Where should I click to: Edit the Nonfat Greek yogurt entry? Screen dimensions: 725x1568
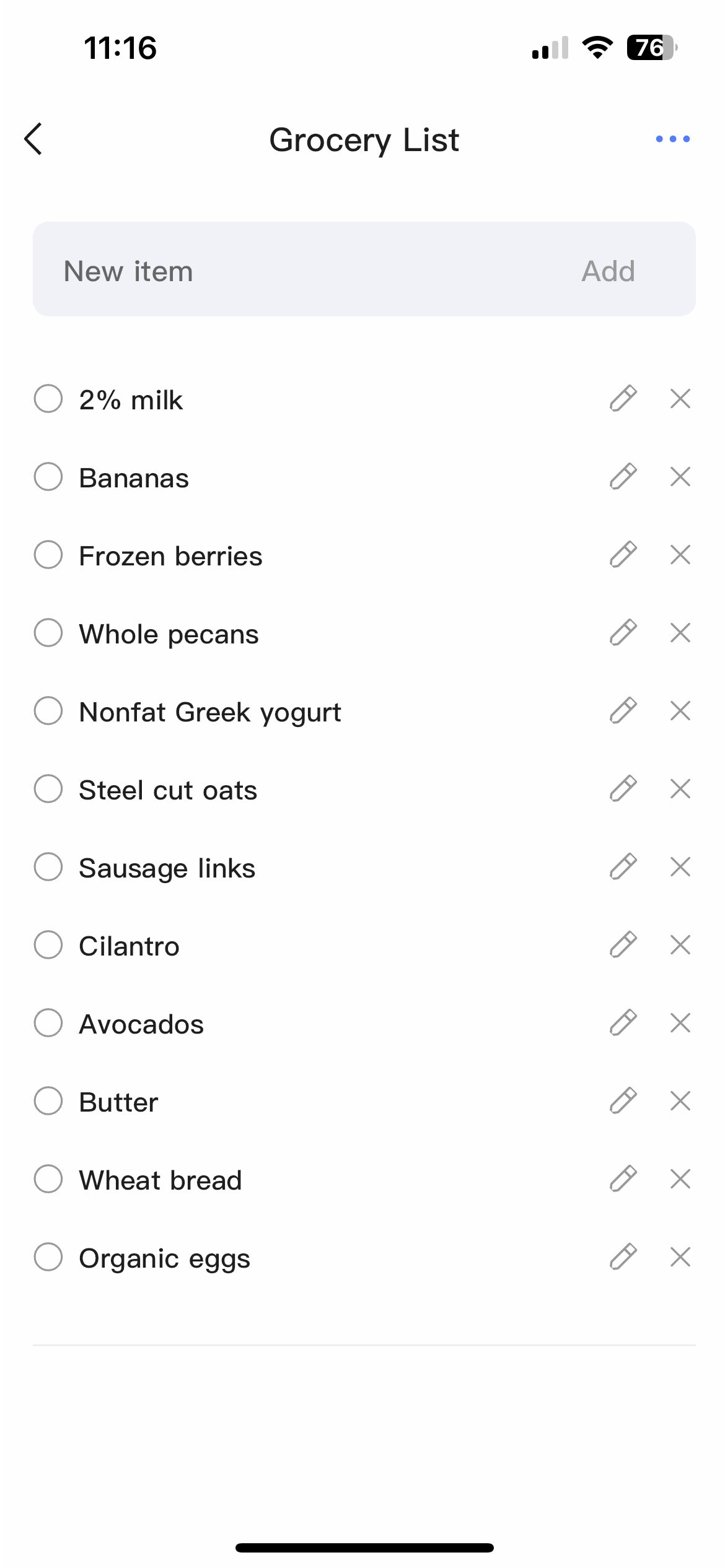pyautogui.click(x=623, y=711)
